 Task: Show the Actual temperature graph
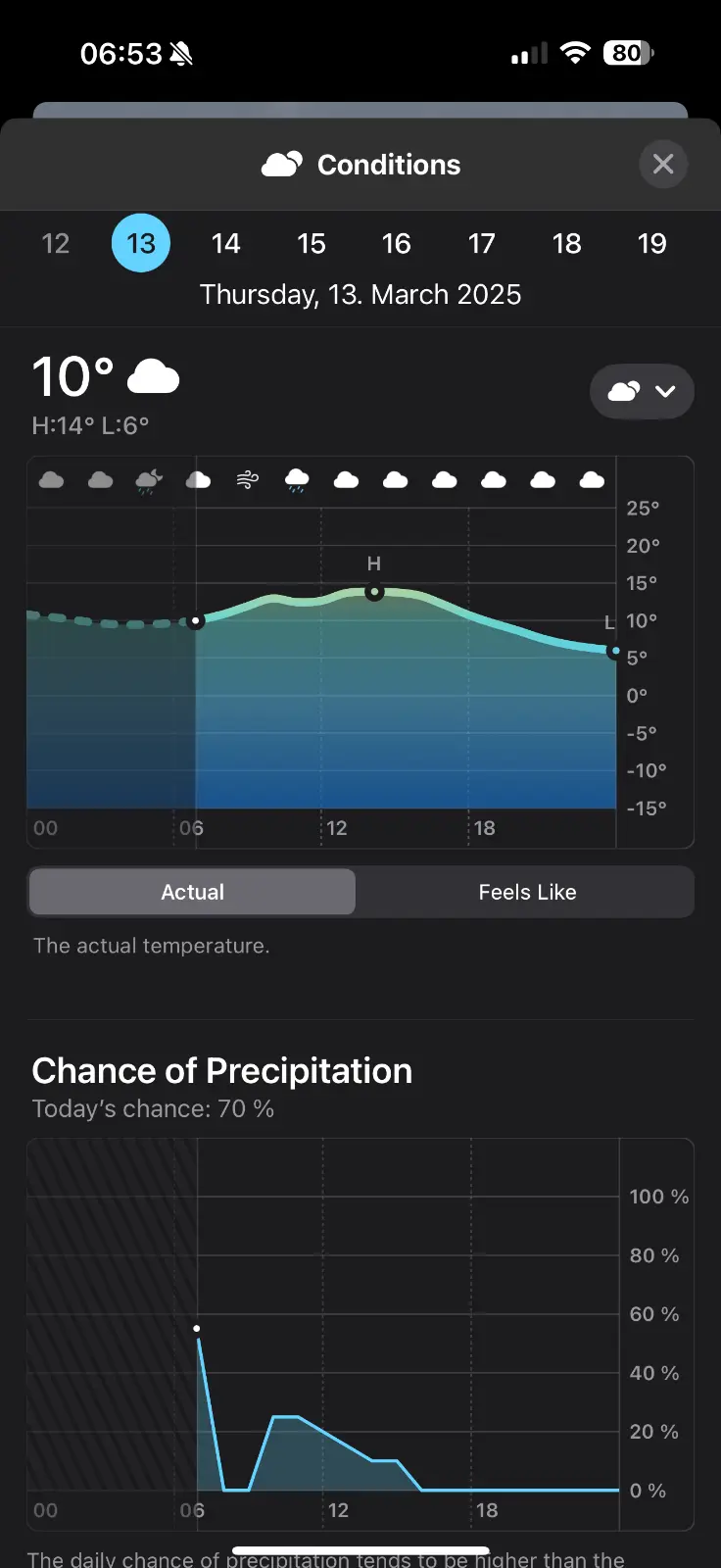tap(193, 892)
